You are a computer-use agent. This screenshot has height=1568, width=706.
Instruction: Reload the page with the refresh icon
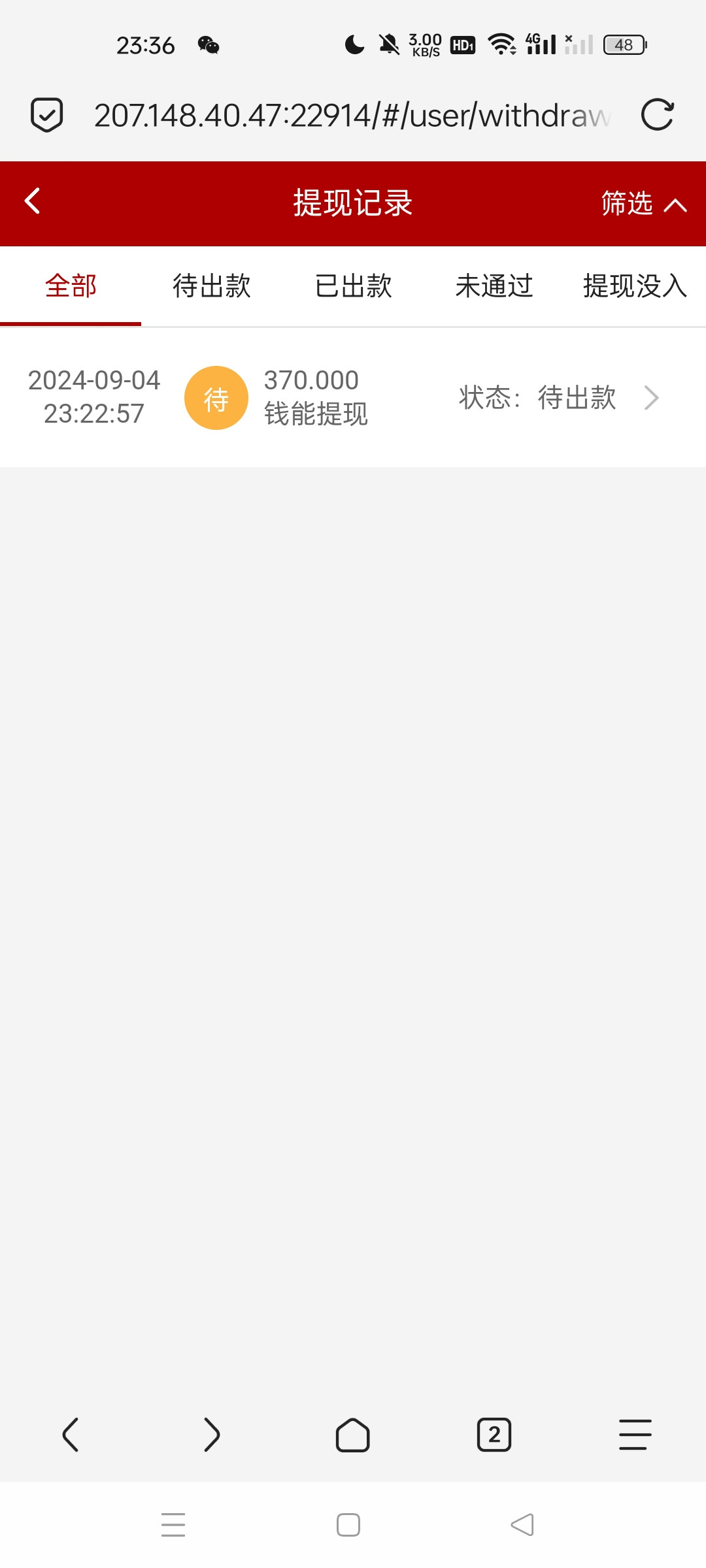(657, 115)
